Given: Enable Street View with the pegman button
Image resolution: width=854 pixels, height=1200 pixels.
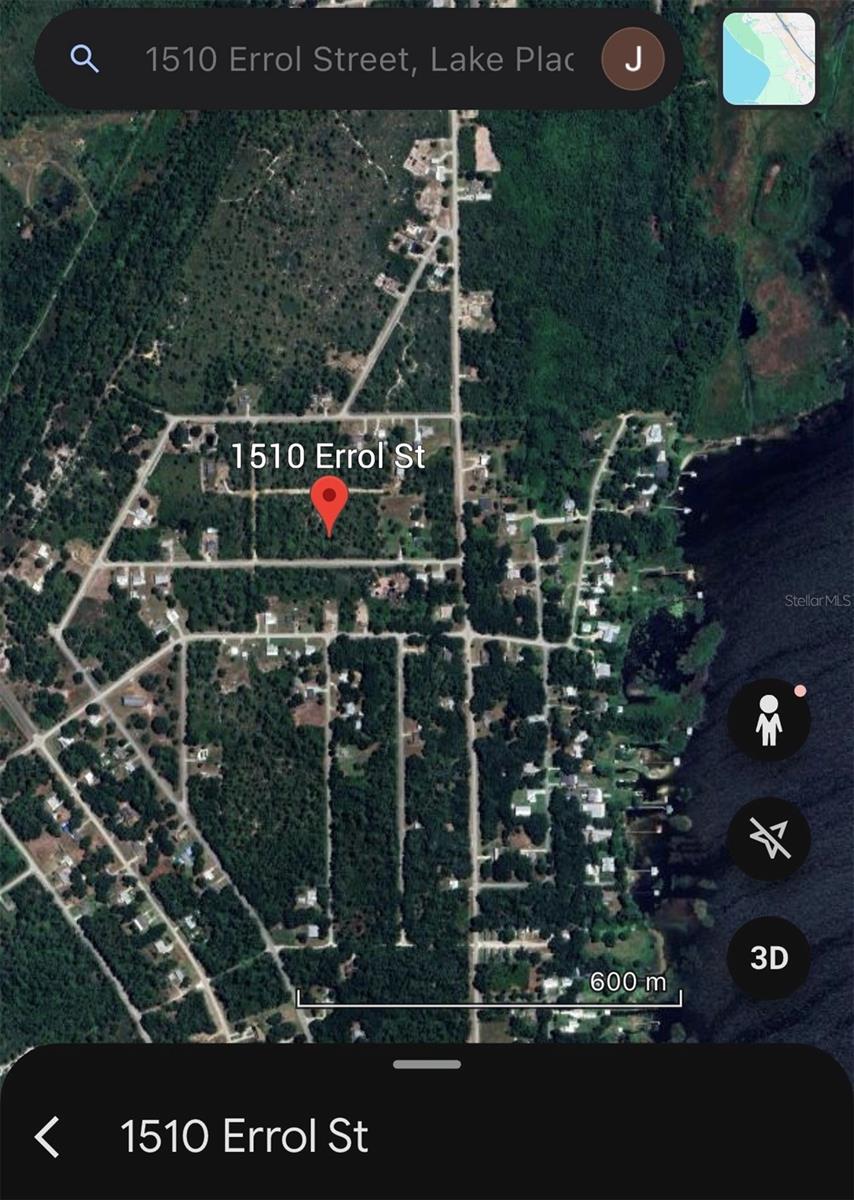Looking at the screenshot, I should 768,720.
